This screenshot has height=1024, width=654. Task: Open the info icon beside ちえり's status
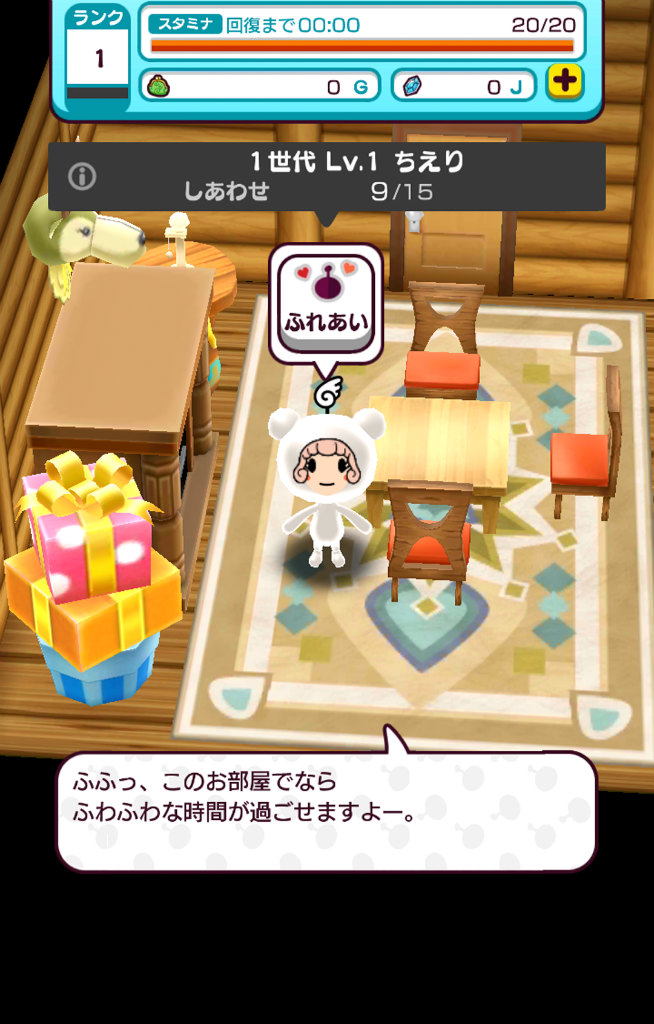(x=82, y=177)
